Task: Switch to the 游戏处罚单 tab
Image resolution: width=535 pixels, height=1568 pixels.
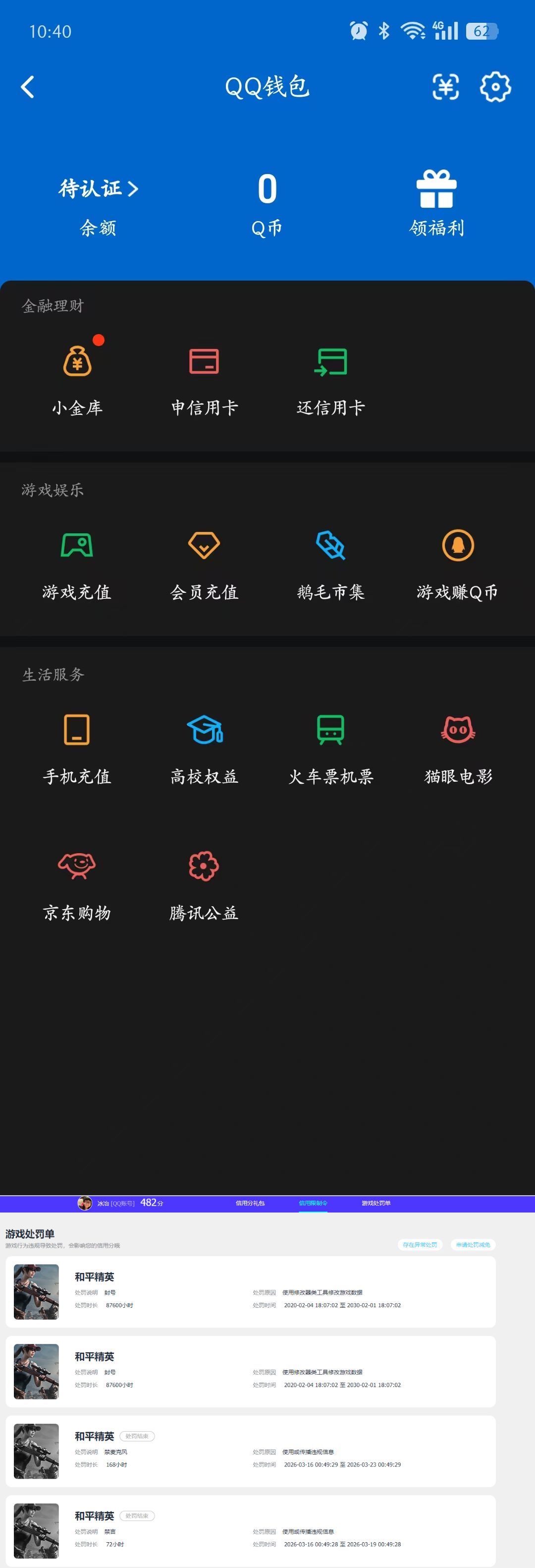Action: (374, 1204)
